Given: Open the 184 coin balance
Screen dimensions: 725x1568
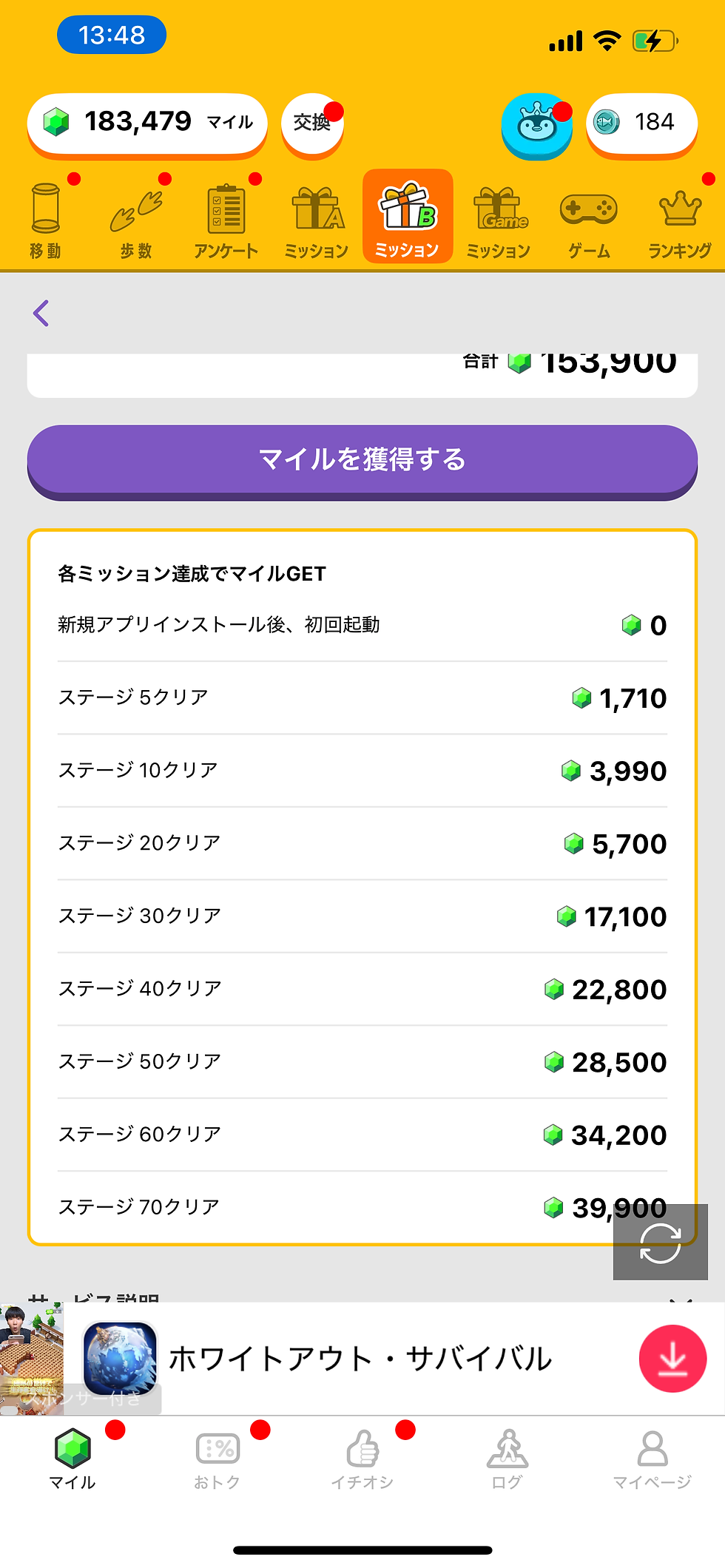Looking at the screenshot, I should [641, 123].
